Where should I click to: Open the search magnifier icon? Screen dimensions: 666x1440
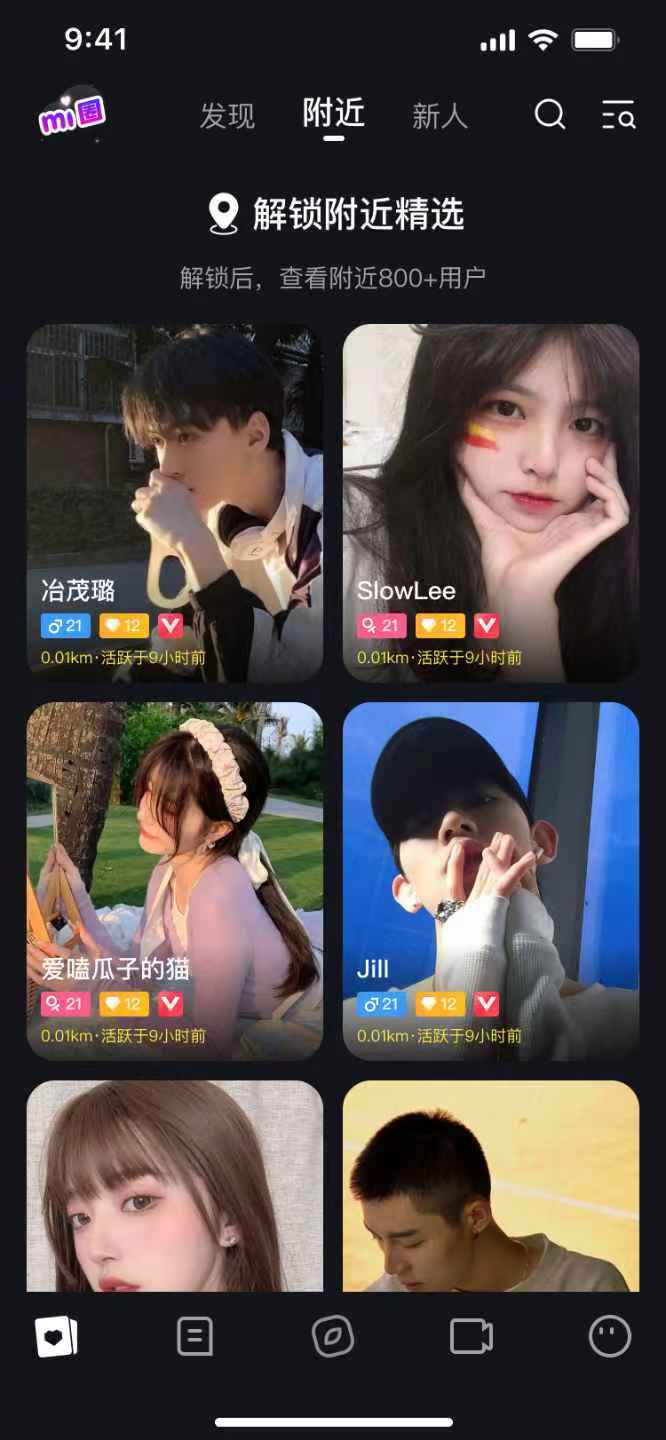(x=549, y=115)
